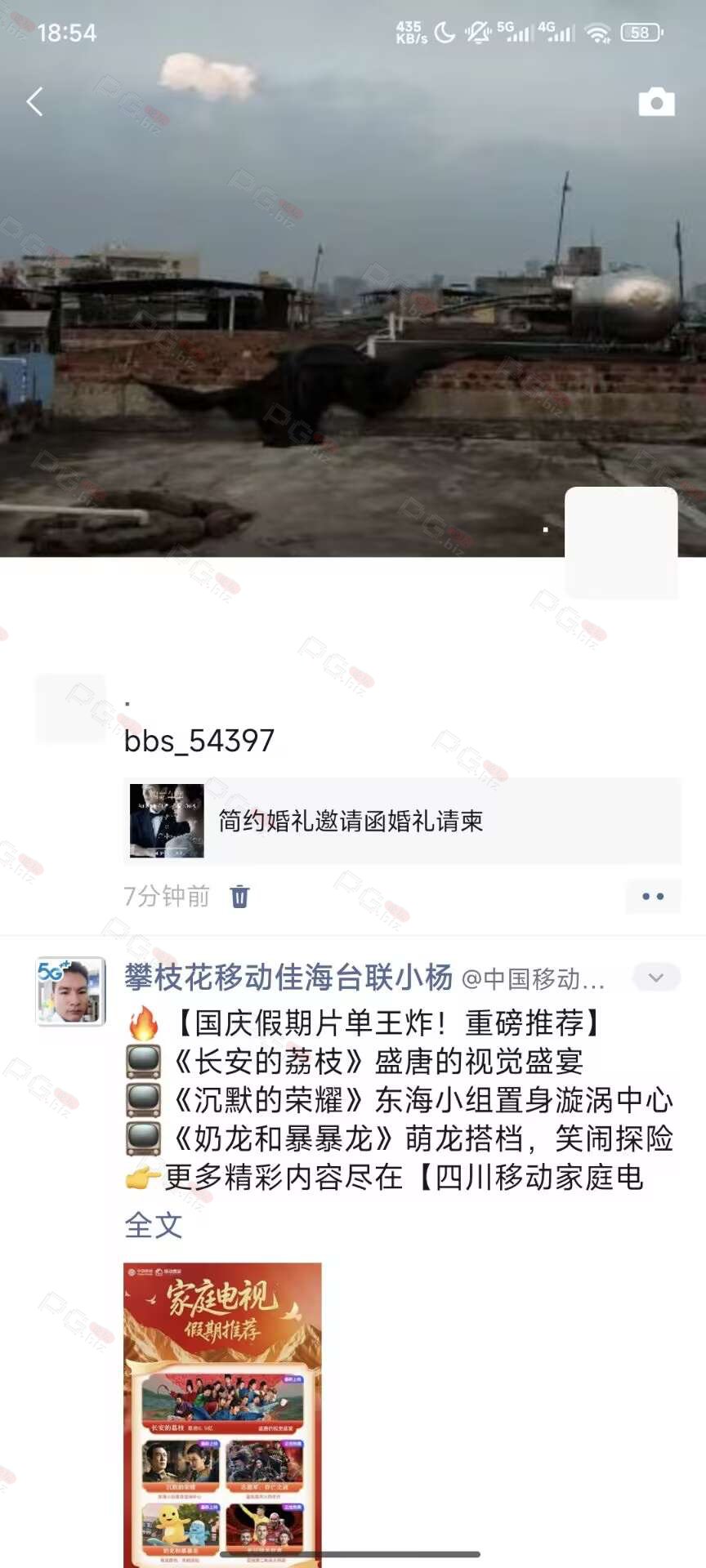View the 家庭电视假期推荐 poster image

[222, 1413]
